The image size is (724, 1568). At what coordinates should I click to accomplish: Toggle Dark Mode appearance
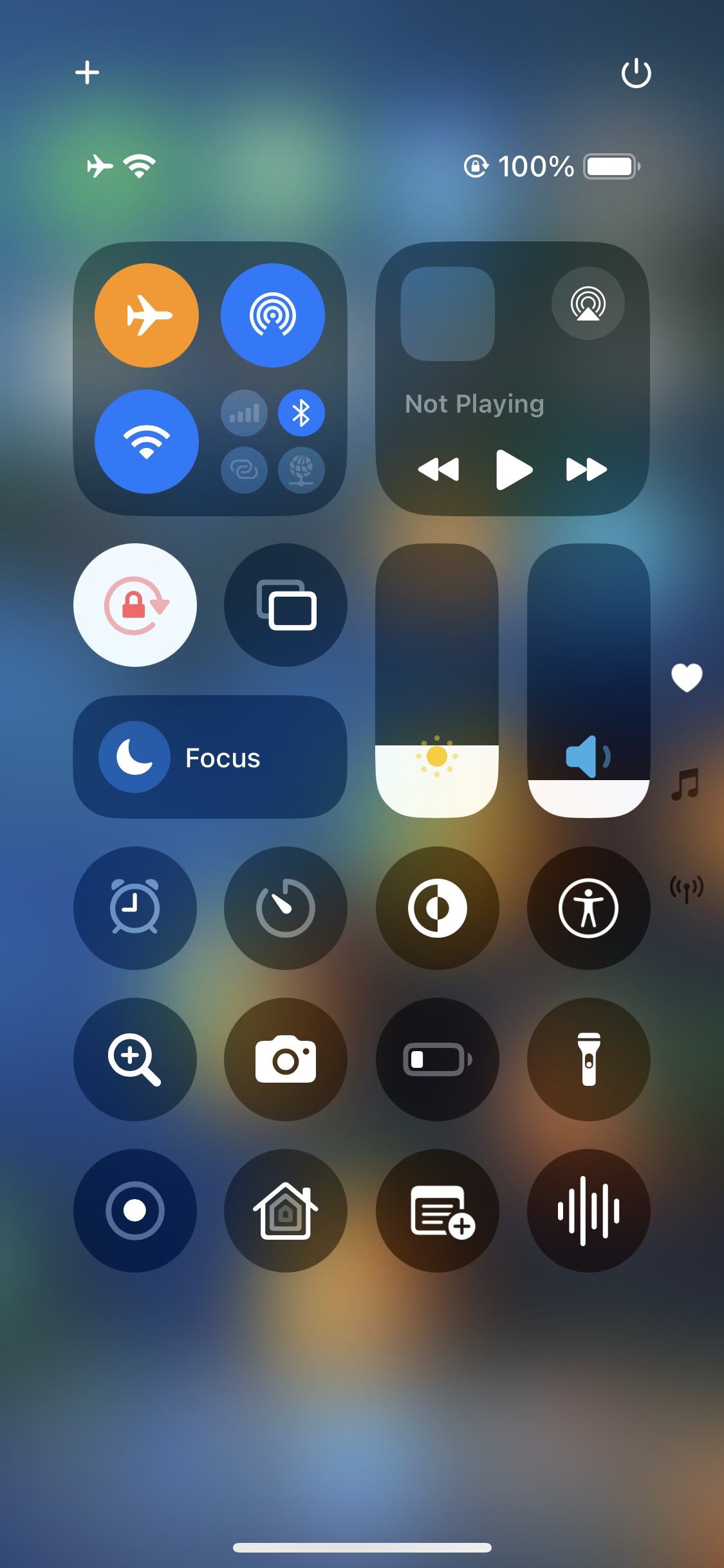[x=438, y=908]
